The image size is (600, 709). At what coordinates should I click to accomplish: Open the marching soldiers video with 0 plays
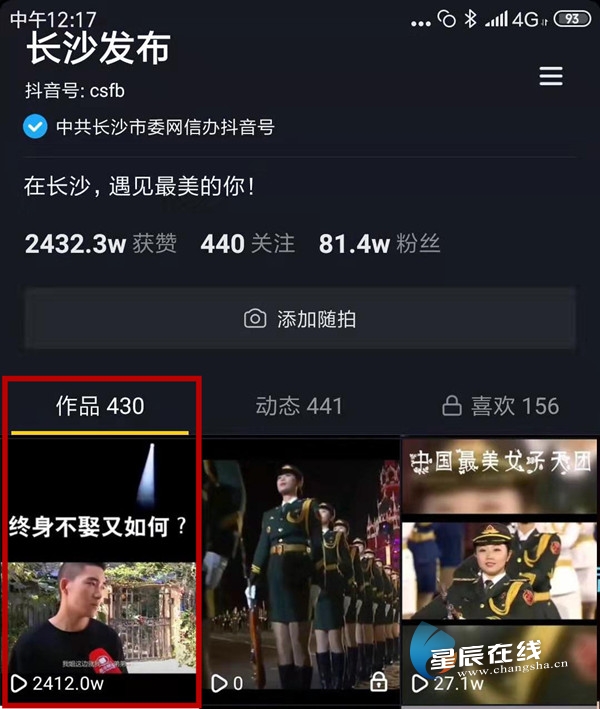tap(299, 570)
